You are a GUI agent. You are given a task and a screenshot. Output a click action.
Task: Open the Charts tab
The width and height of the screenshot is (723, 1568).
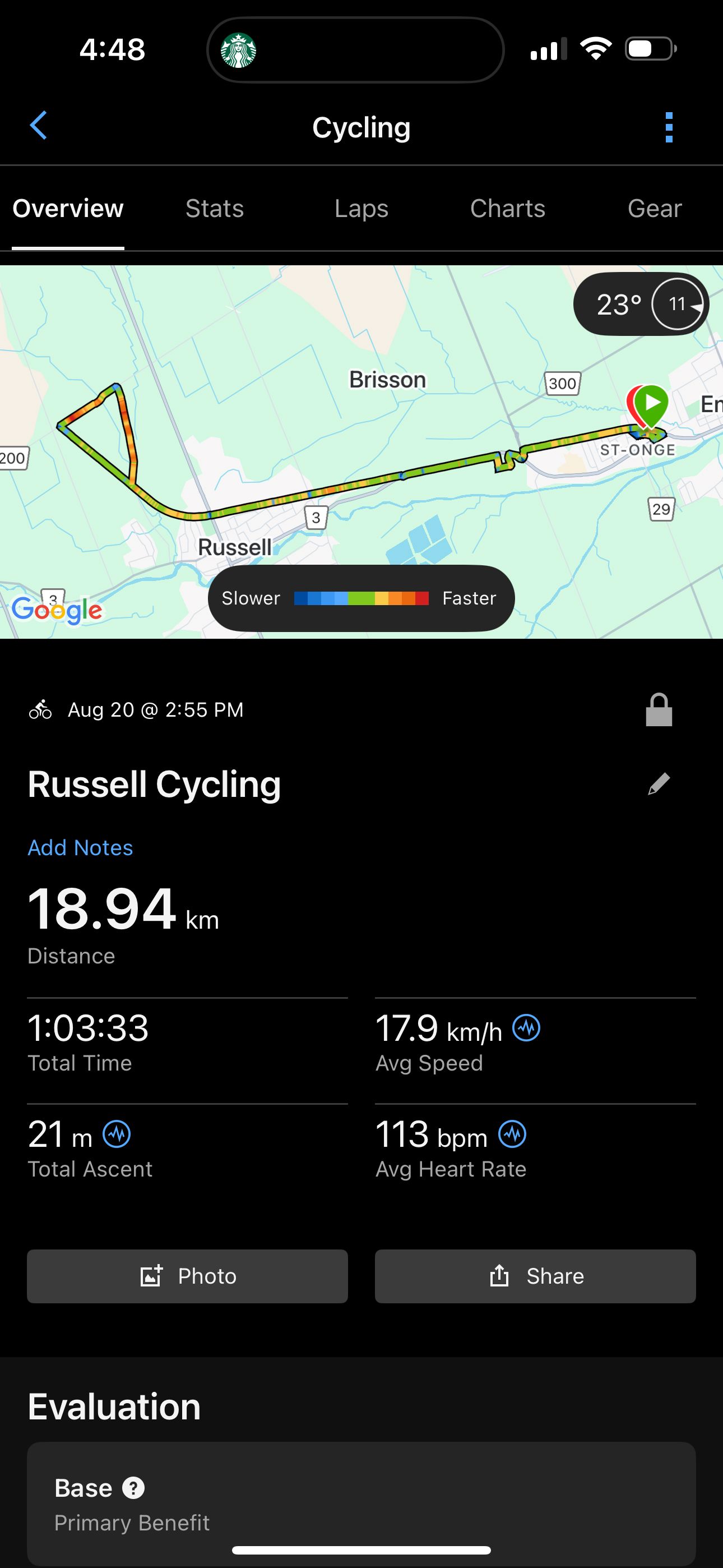click(x=508, y=209)
